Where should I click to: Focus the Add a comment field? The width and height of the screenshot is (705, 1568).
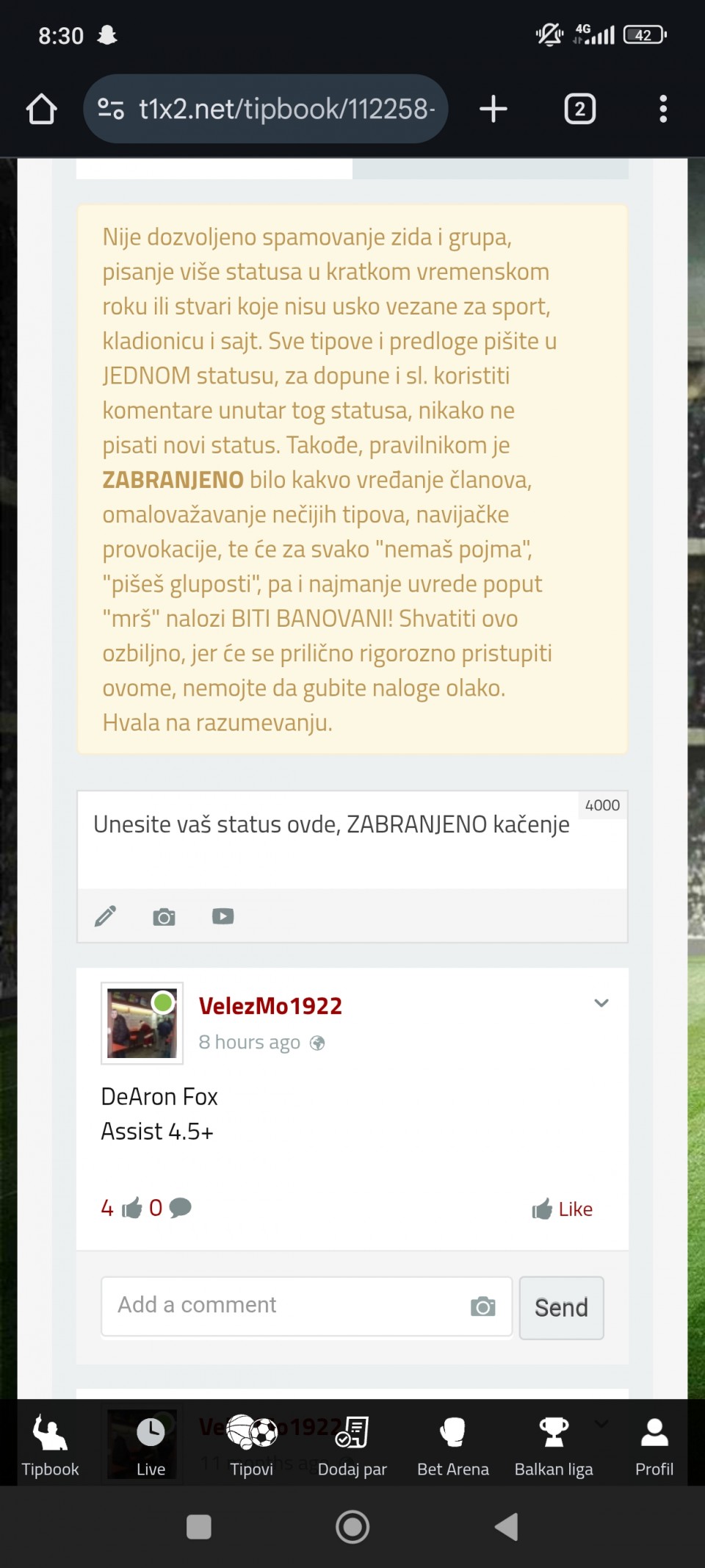(x=286, y=1305)
